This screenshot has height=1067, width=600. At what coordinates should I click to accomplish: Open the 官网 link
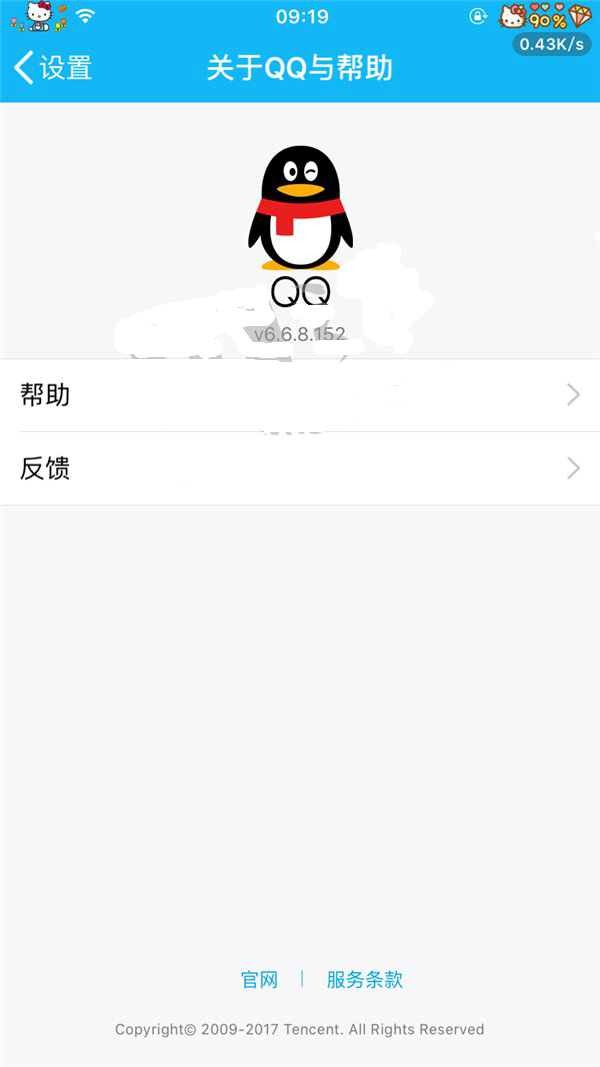(x=259, y=980)
